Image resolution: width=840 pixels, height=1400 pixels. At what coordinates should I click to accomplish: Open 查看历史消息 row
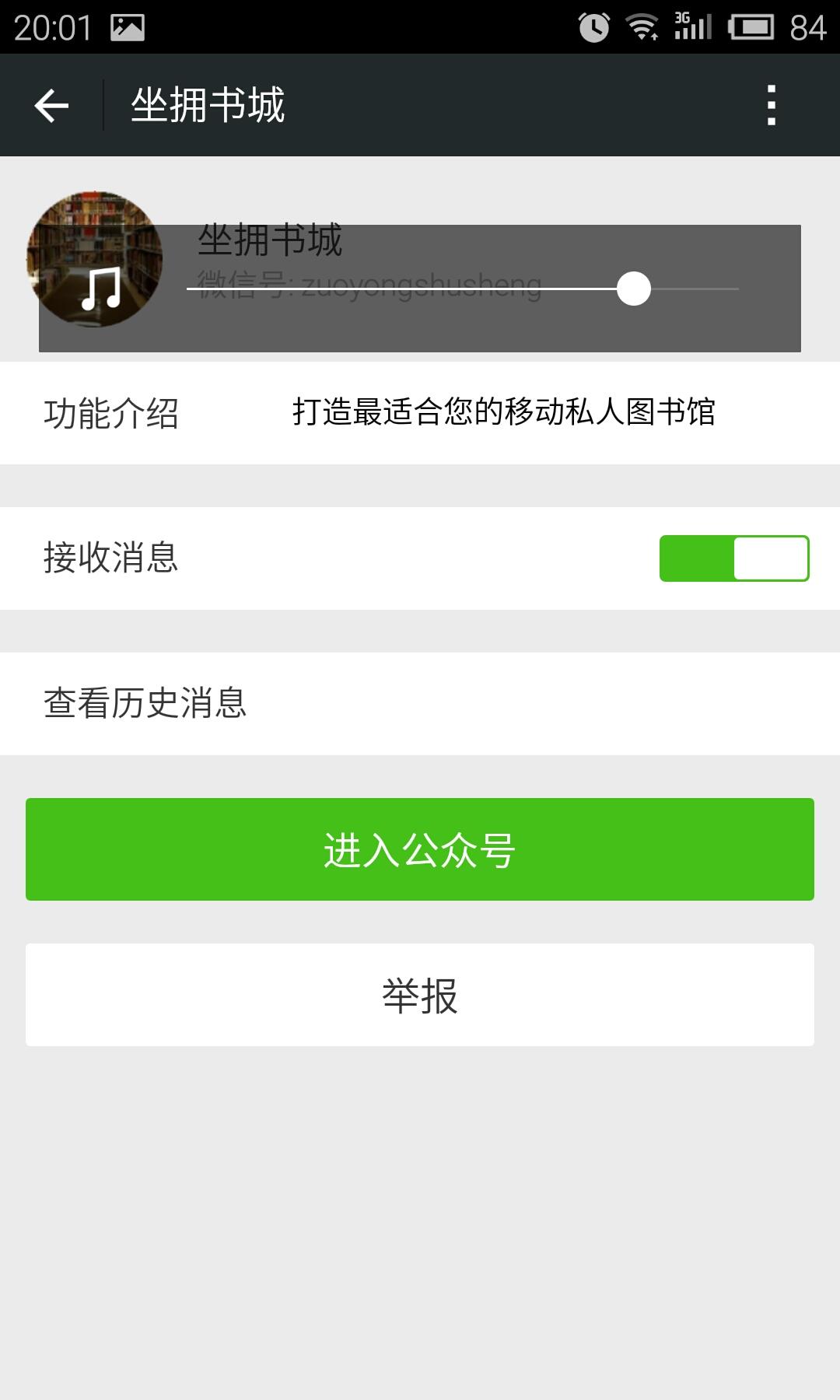click(420, 704)
